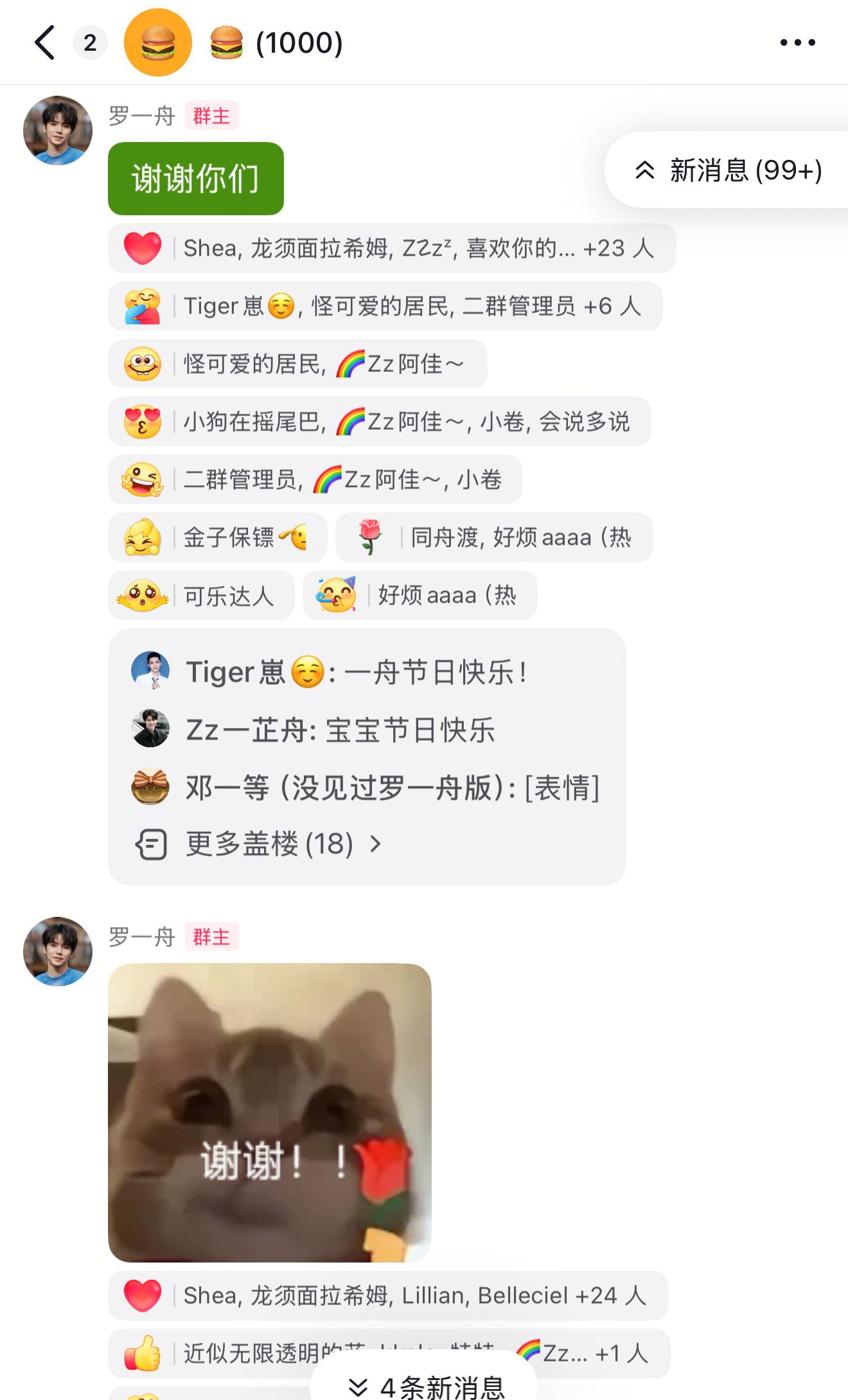Tap the laughing reaction from 二群管理员
Screen dimensions: 848x1400
coord(315,479)
